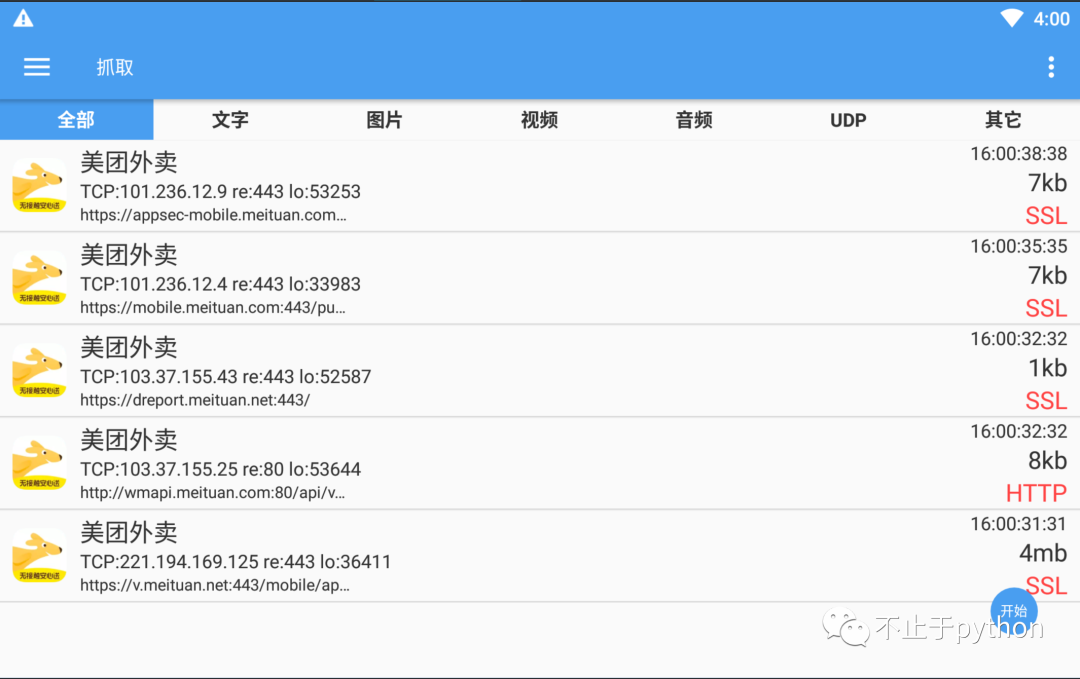This screenshot has width=1080, height=679.
Task: Switch to the 音频 tab
Action: [x=694, y=120]
